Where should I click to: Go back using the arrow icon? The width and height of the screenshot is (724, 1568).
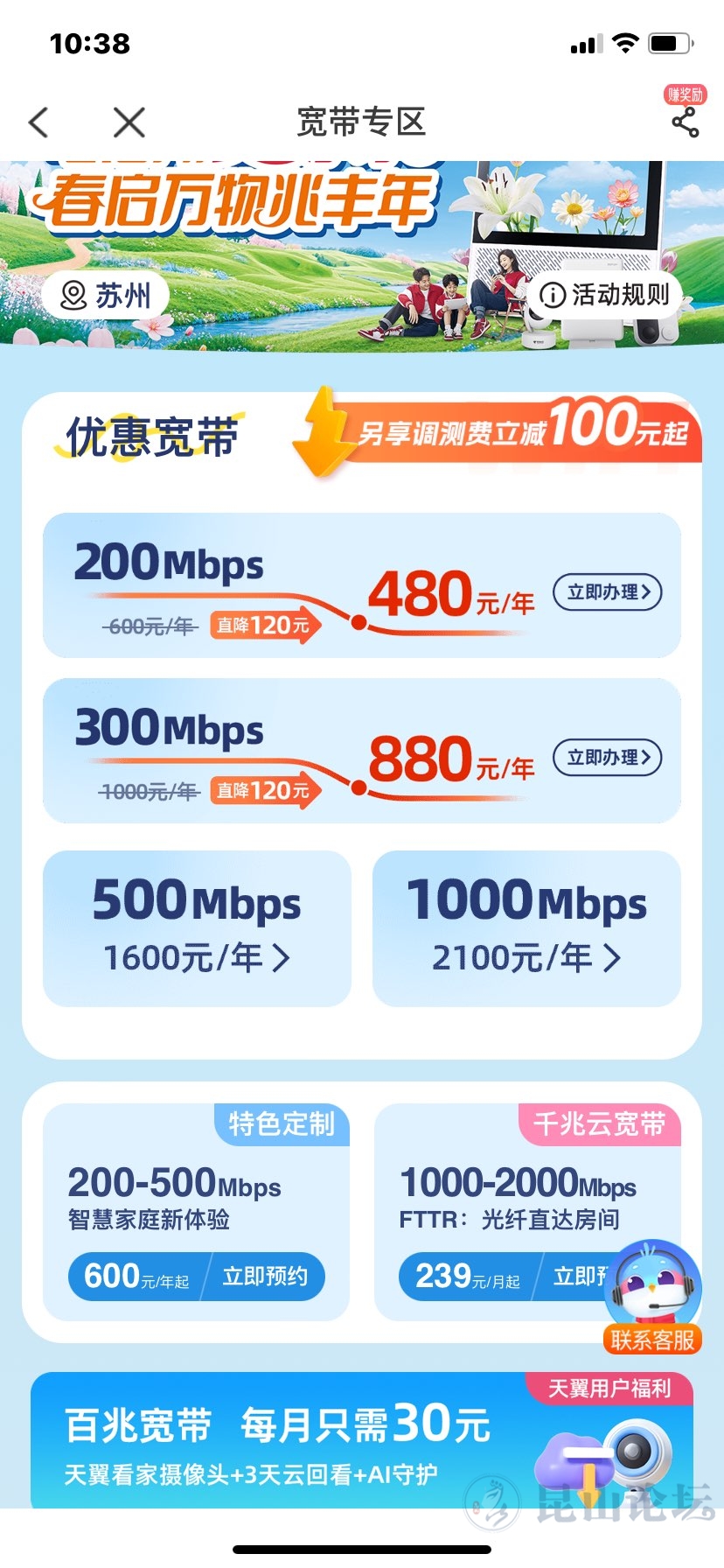click(38, 122)
